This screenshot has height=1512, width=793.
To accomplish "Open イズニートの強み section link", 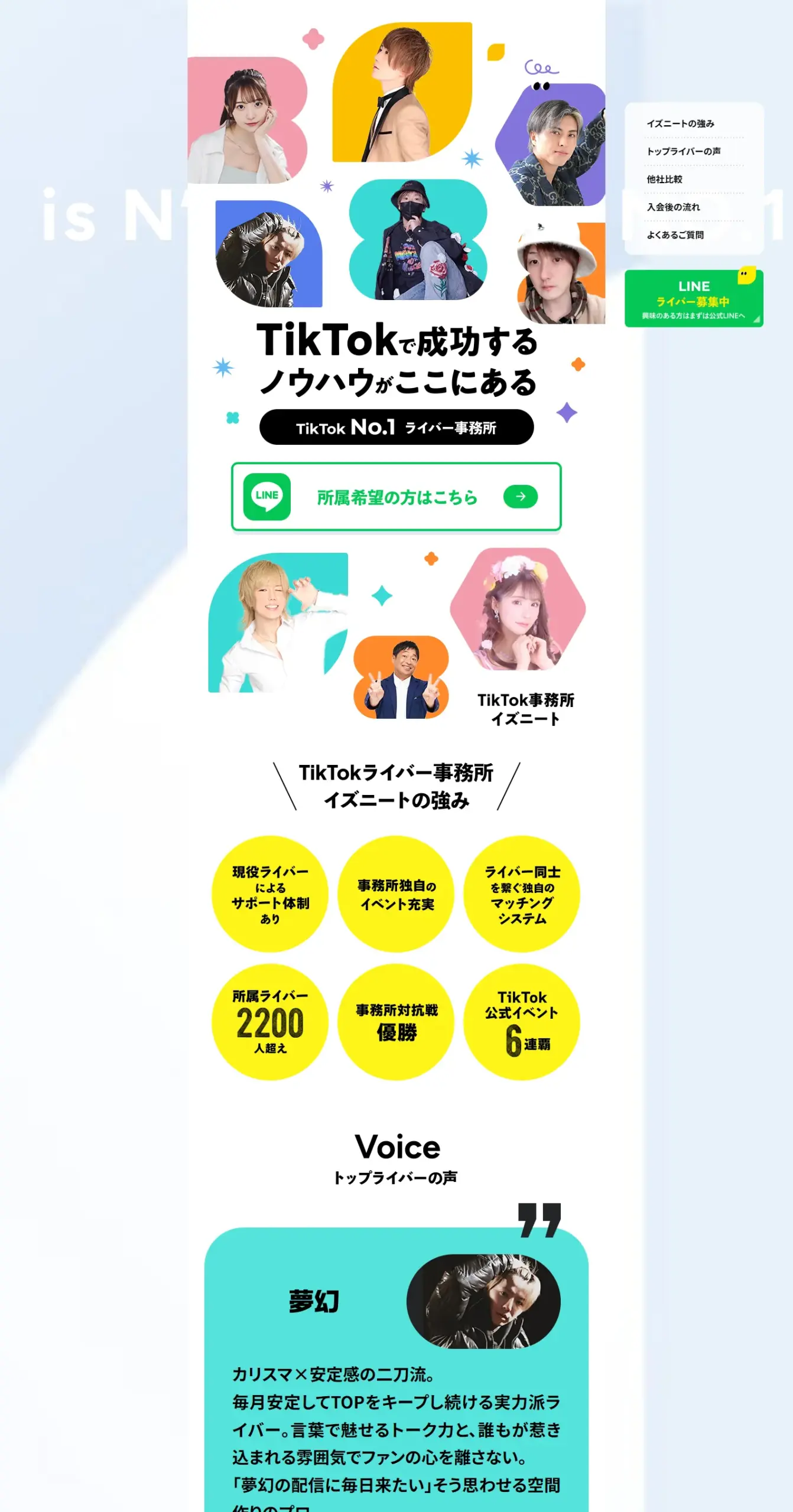I will (680, 123).
